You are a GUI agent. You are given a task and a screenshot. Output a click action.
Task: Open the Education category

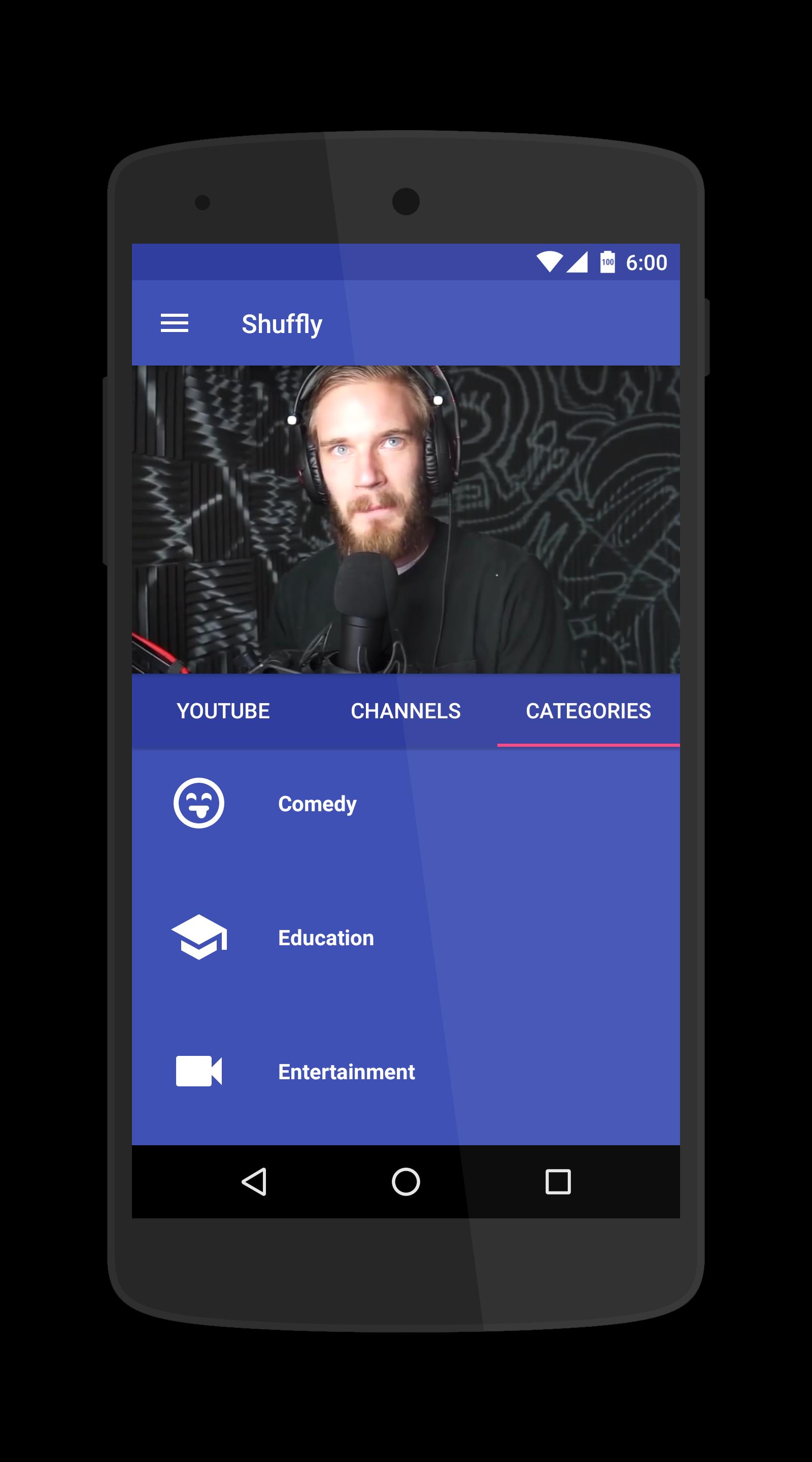pyautogui.click(x=405, y=938)
